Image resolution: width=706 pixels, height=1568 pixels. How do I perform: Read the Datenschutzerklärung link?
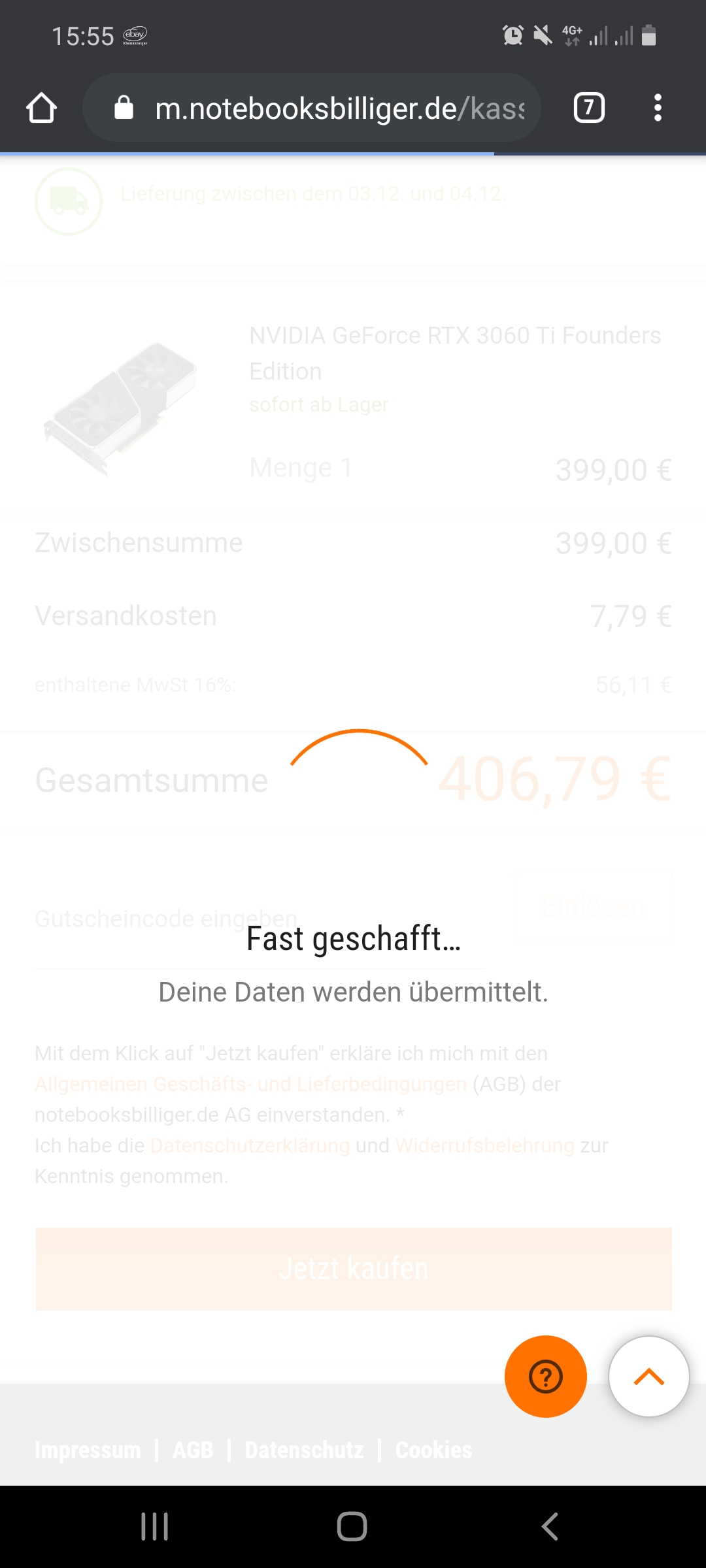[250, 1145]
